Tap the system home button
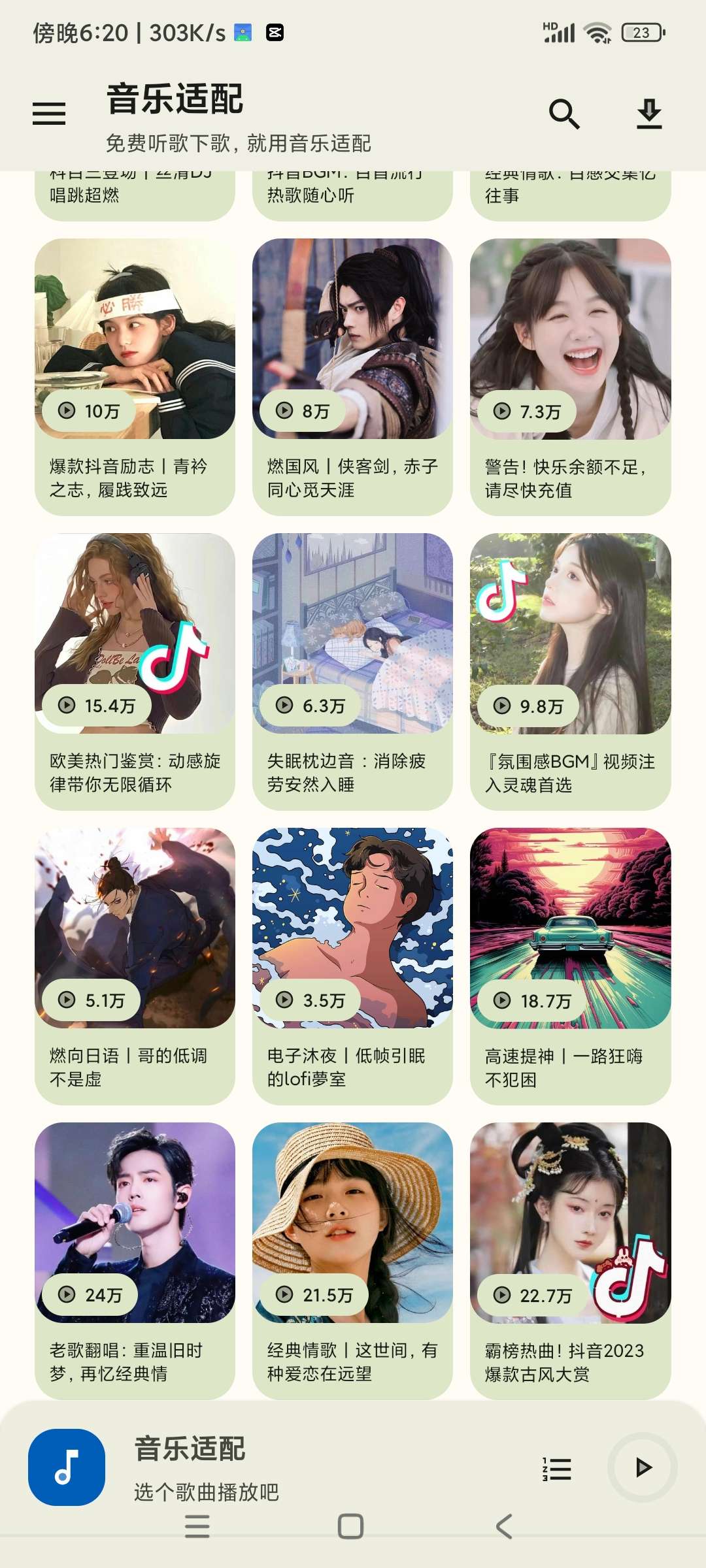Screen dimensions: 706x1568 coord(350,1526)
